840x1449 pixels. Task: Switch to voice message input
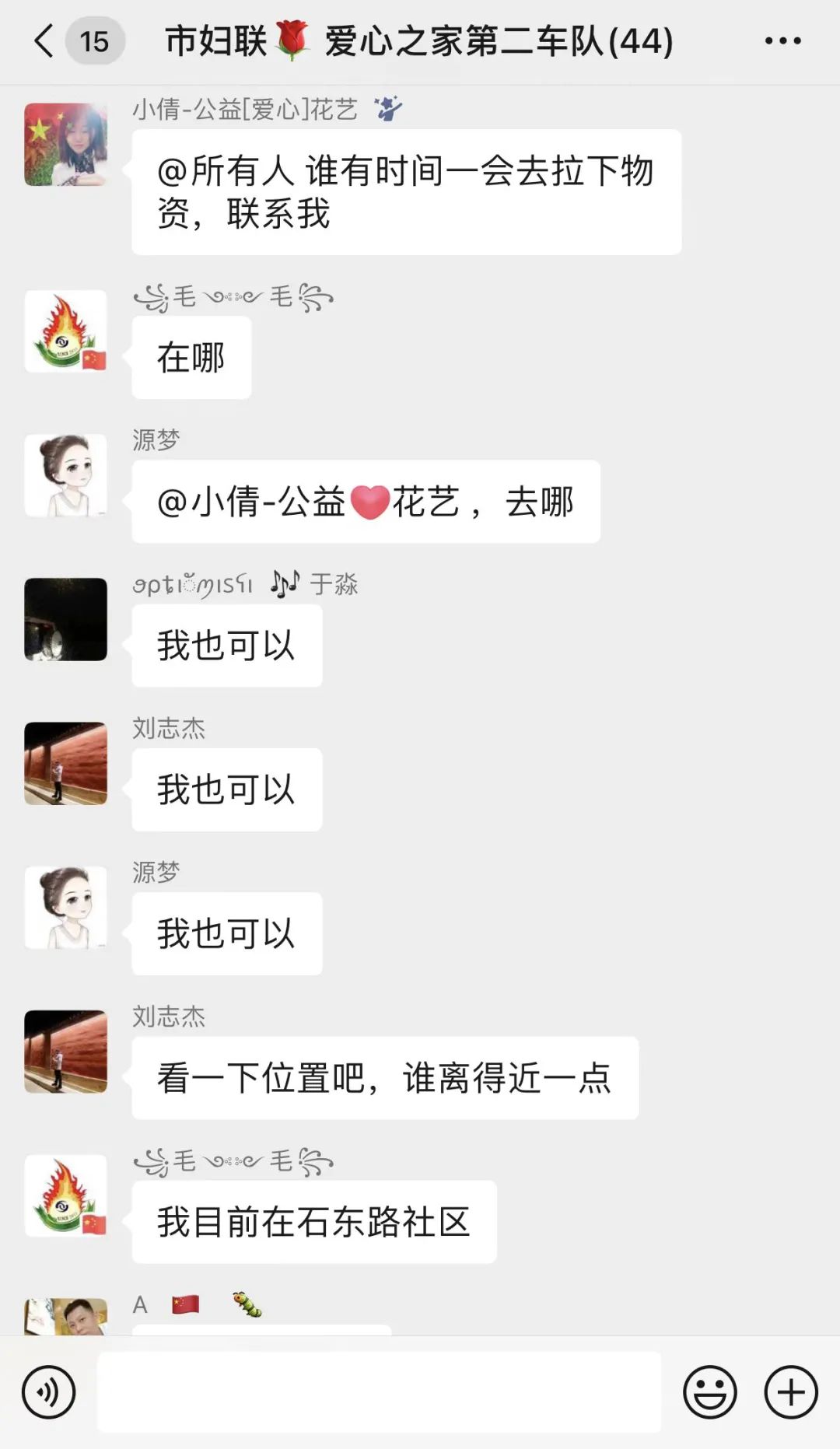click(x=48, y=1391)
